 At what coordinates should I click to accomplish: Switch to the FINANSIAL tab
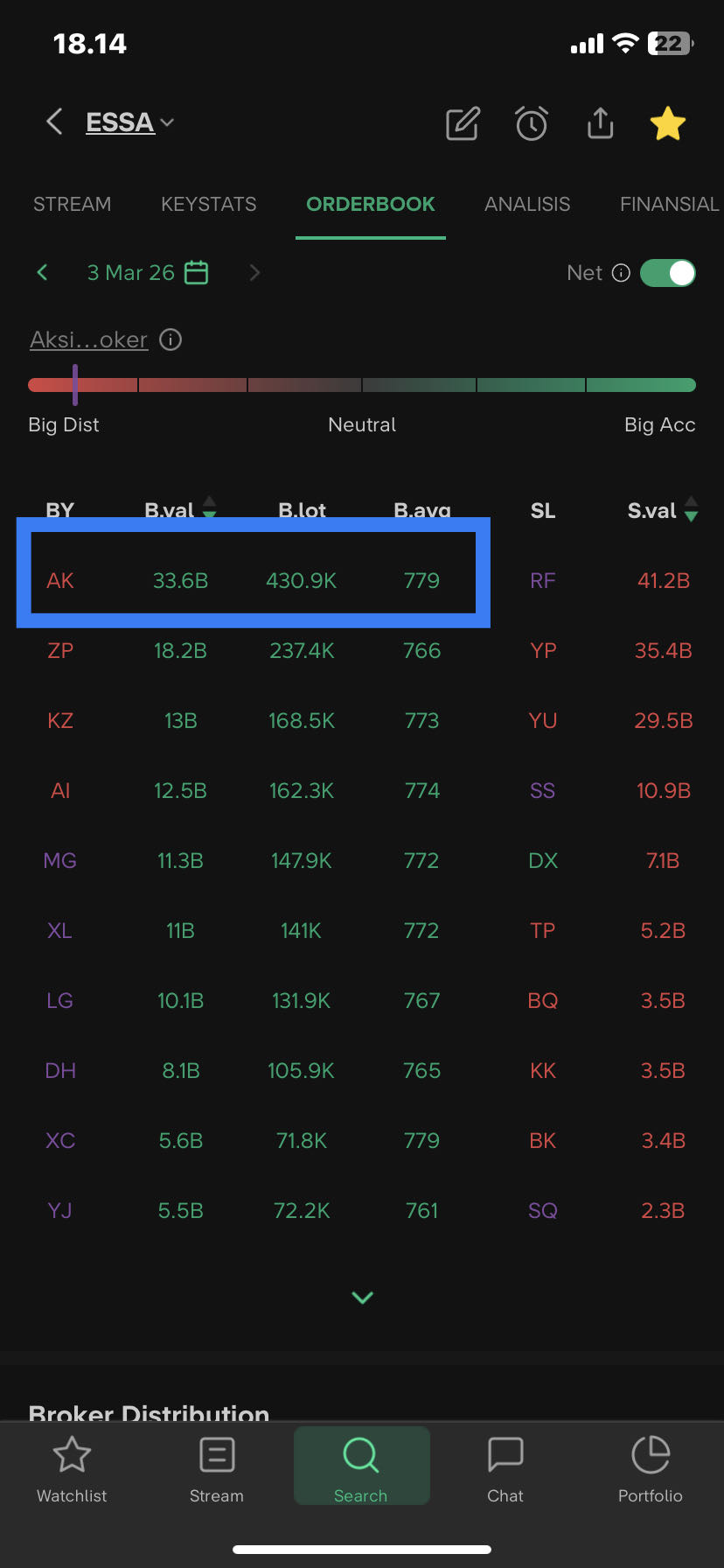point(669,204)
